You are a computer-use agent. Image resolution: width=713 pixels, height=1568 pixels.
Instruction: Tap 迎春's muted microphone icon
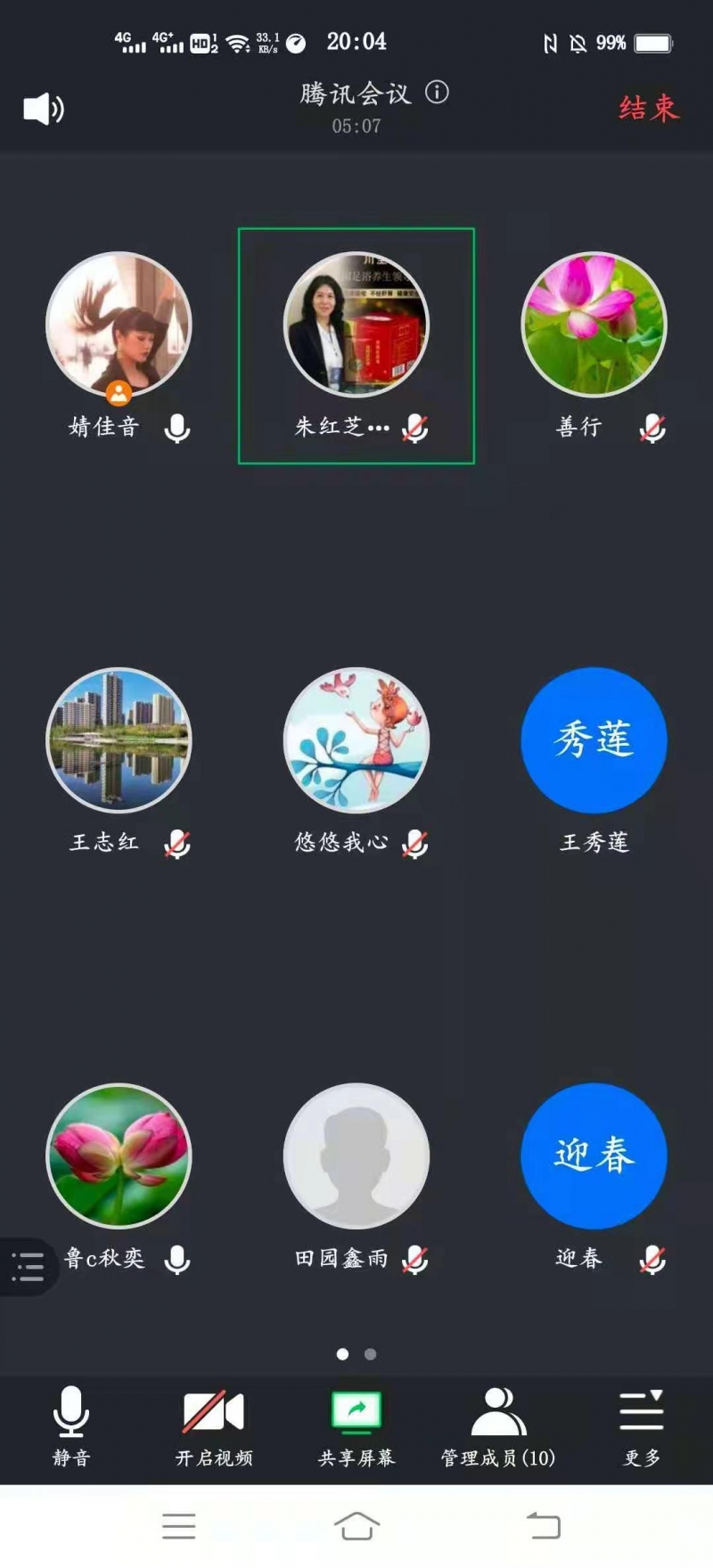[x=652, y=1260]
